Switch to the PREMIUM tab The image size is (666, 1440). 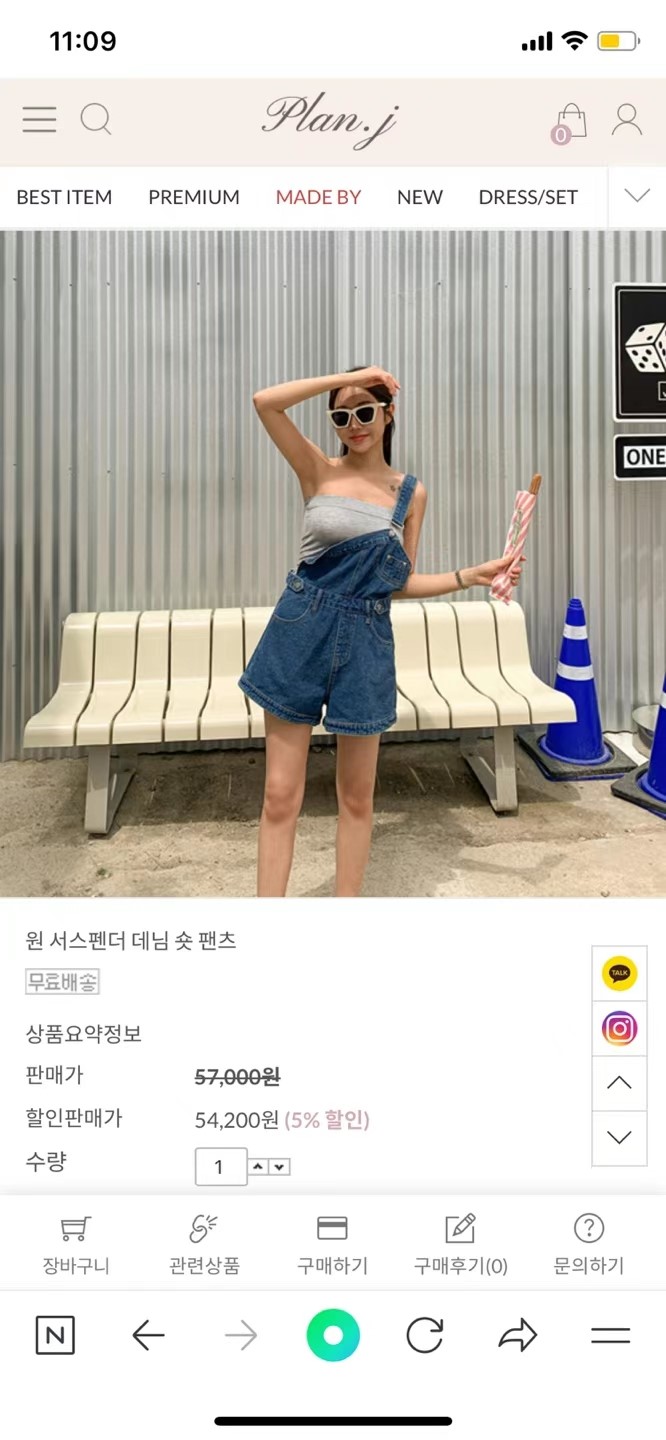point(194,197)
